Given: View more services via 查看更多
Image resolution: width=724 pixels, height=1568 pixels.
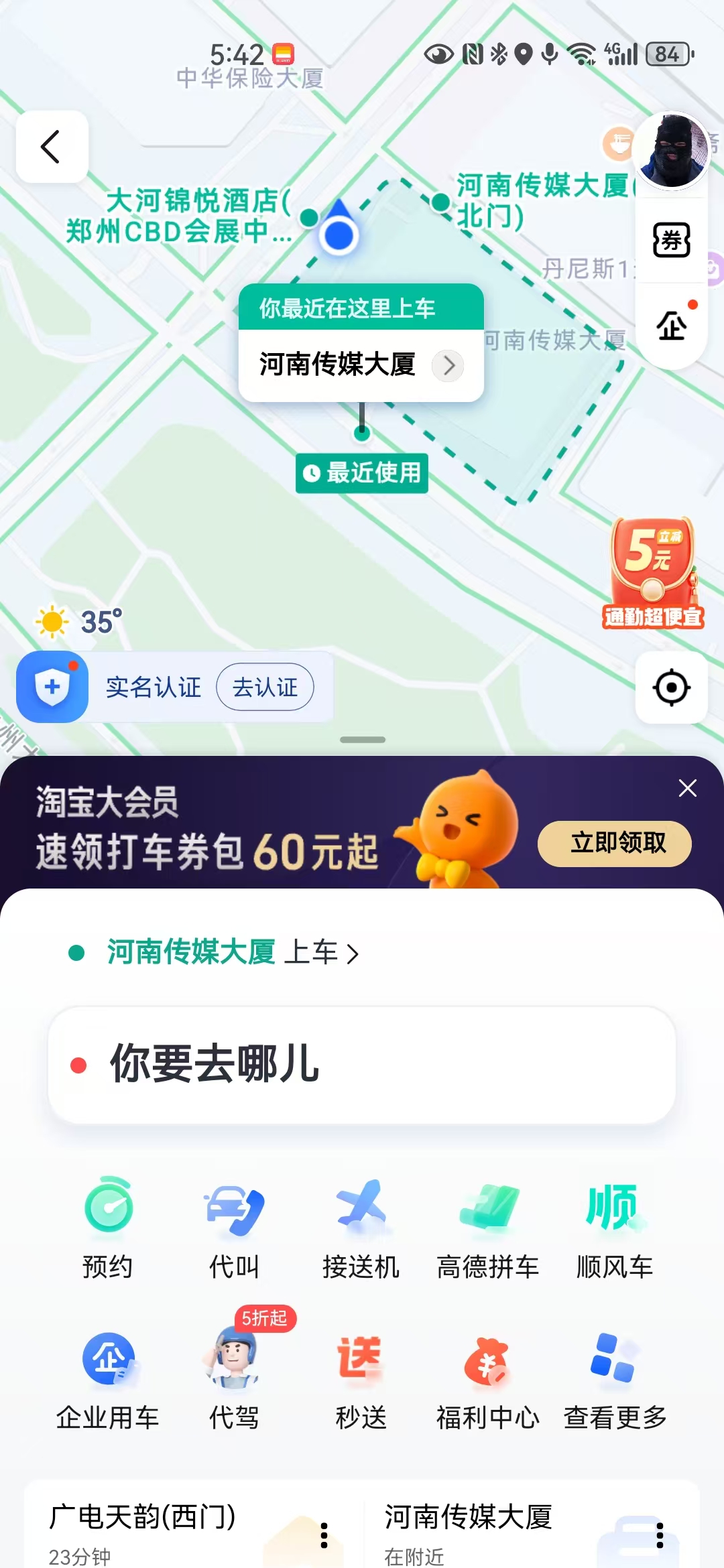Looking at the screenshot, I should point(614,1380).
